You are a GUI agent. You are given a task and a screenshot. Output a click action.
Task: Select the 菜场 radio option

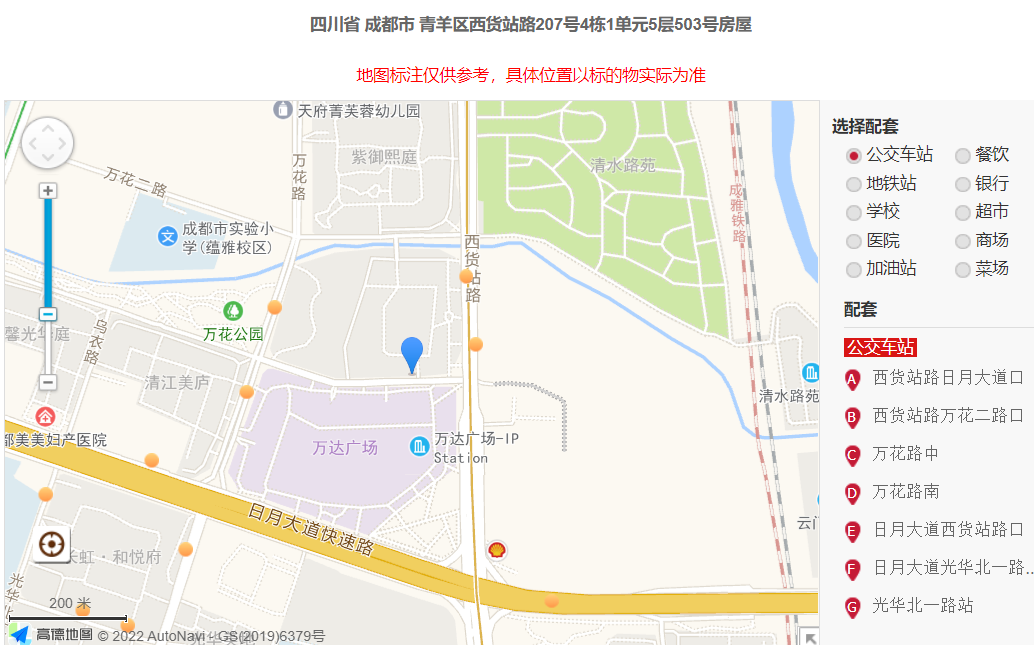click(963, 269)
